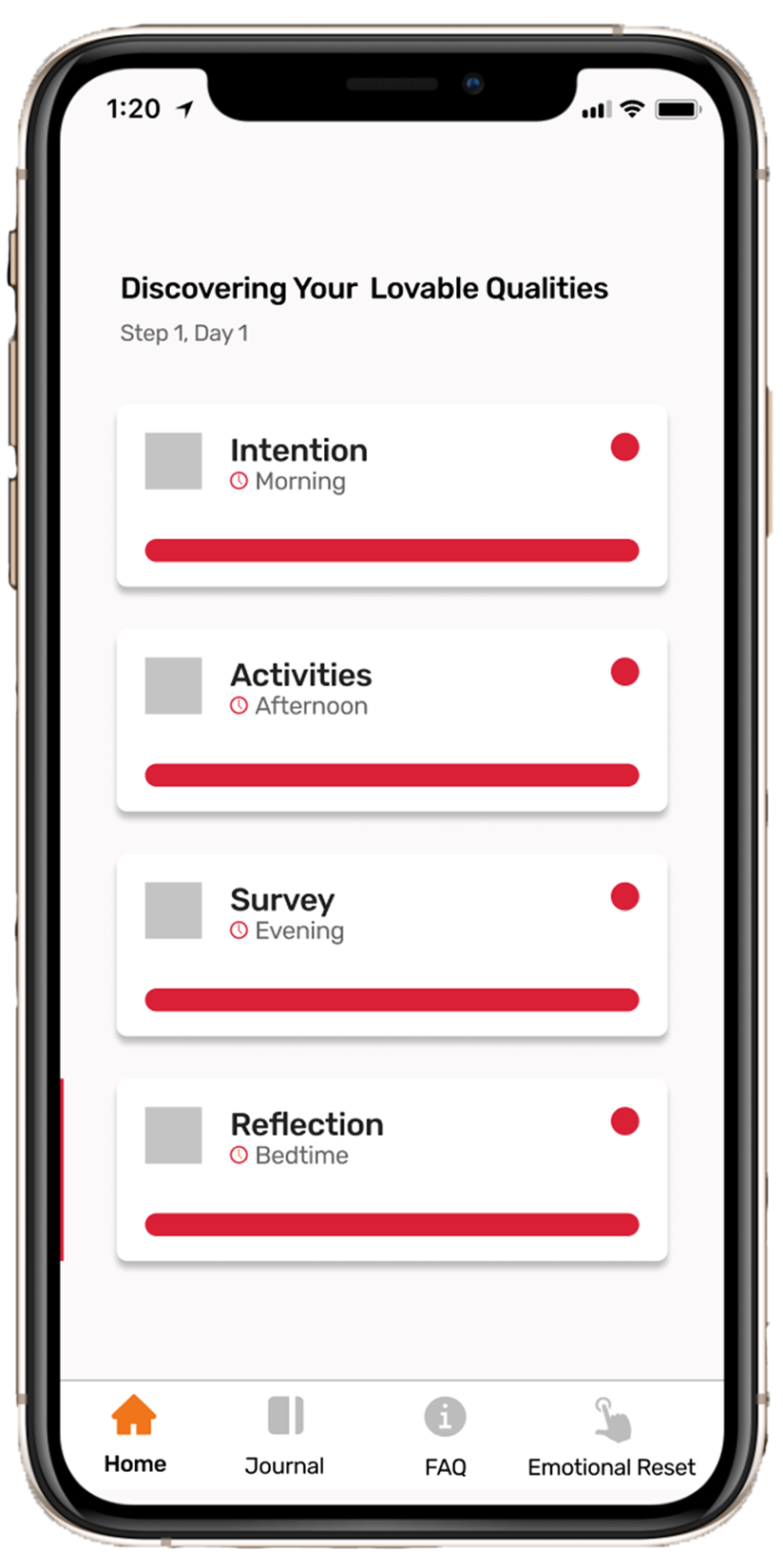Go to the FAQ tab

click(x=445, y=1436)
